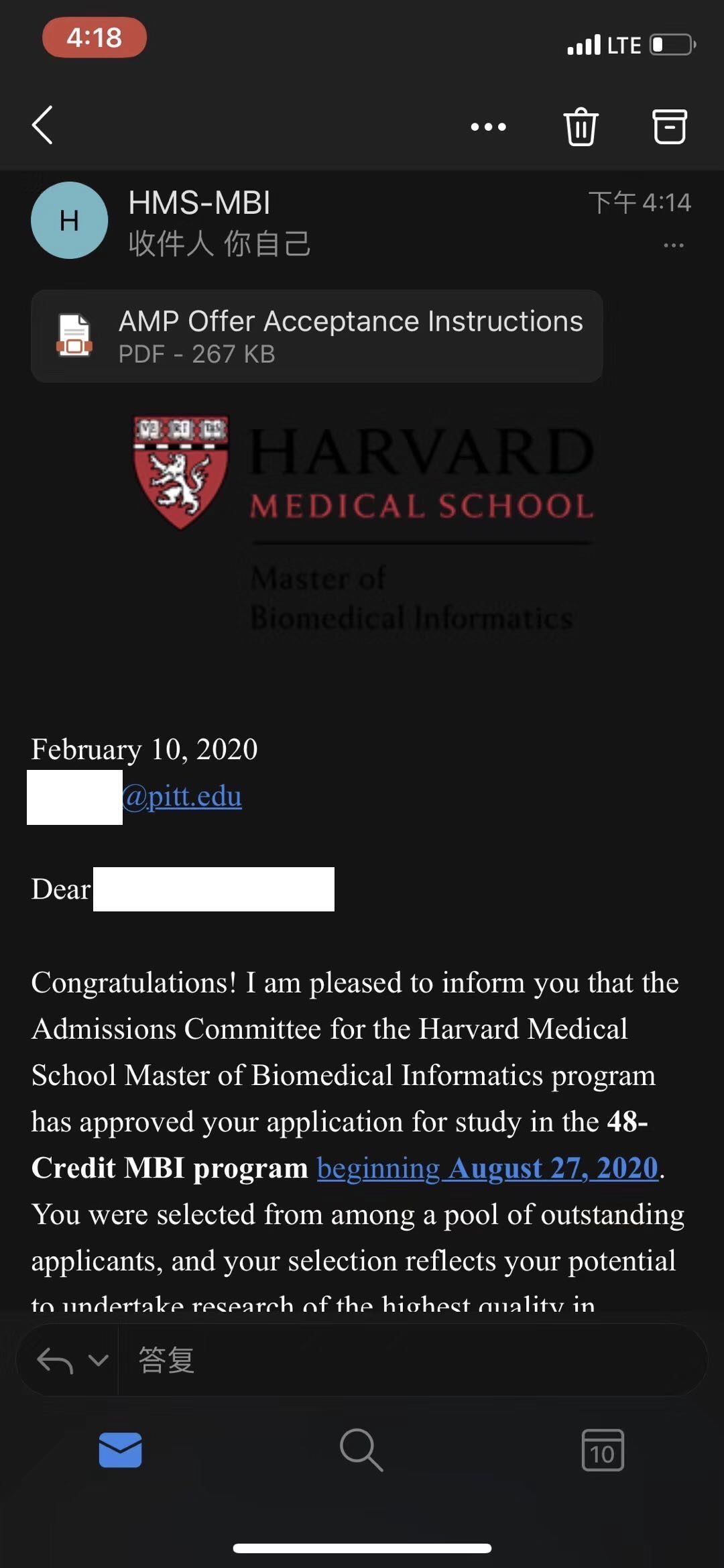Open the HMS-MBI sender avatar
The height and width of the screenshot is (1568, 724).
point(70,221)
